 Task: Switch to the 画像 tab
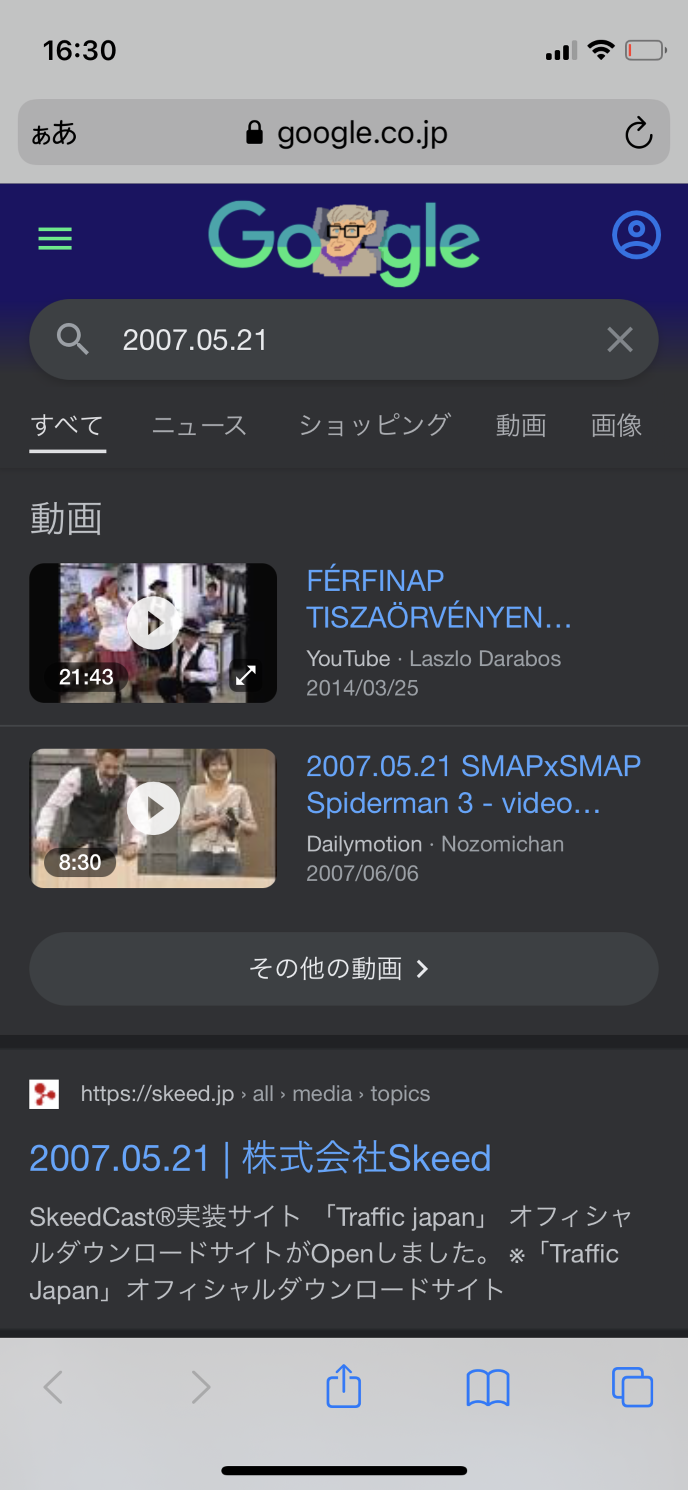tap(616, 425)
